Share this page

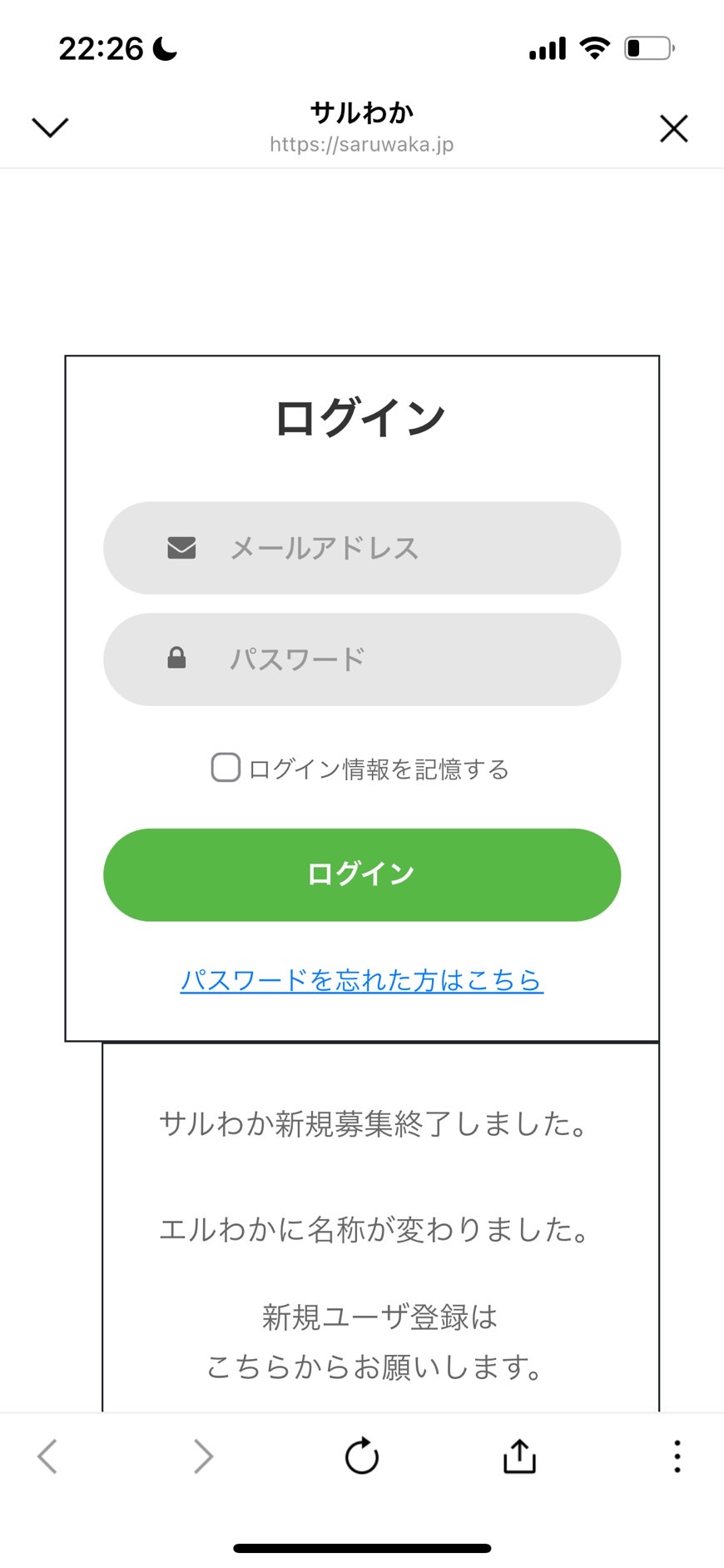(x=519, y=1456)
